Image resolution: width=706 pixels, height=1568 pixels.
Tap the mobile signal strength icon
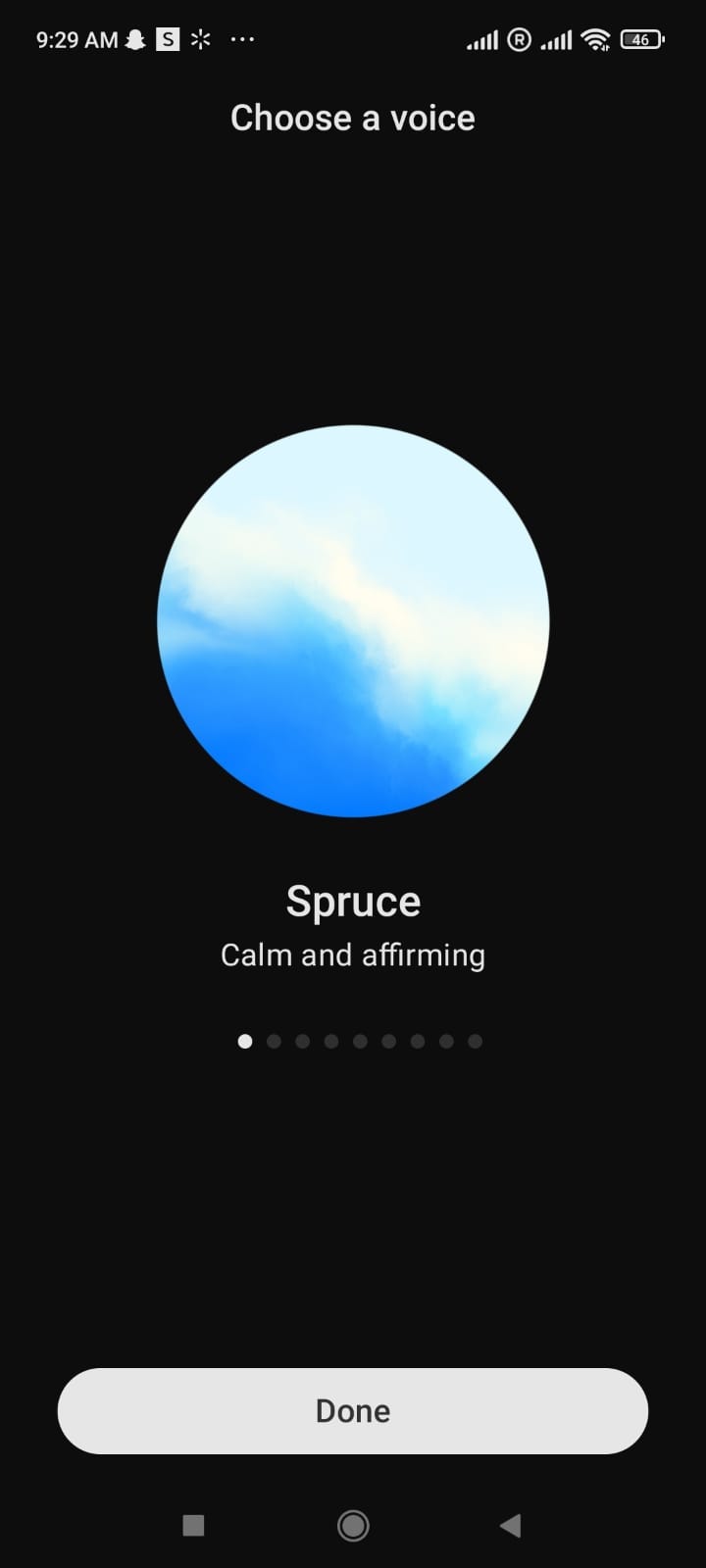click(481, 39)
